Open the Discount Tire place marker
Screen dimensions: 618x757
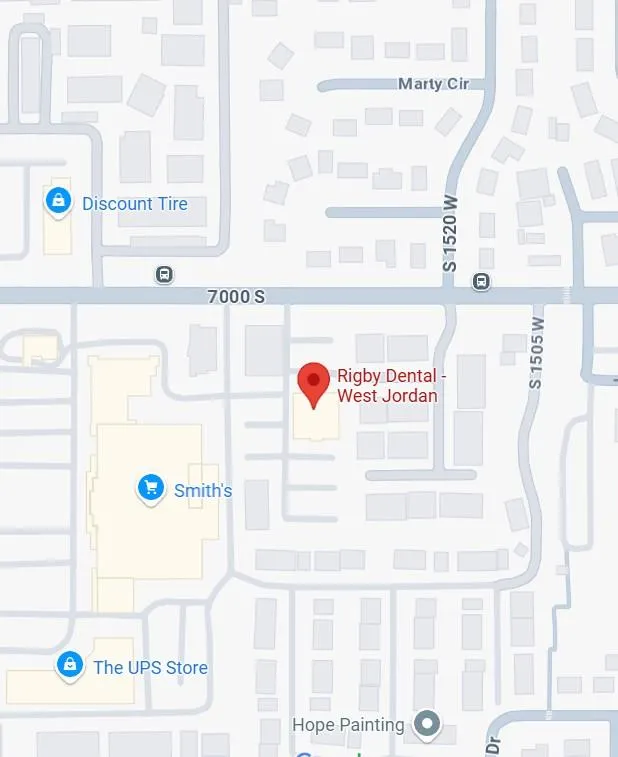[x=58, y=202]
